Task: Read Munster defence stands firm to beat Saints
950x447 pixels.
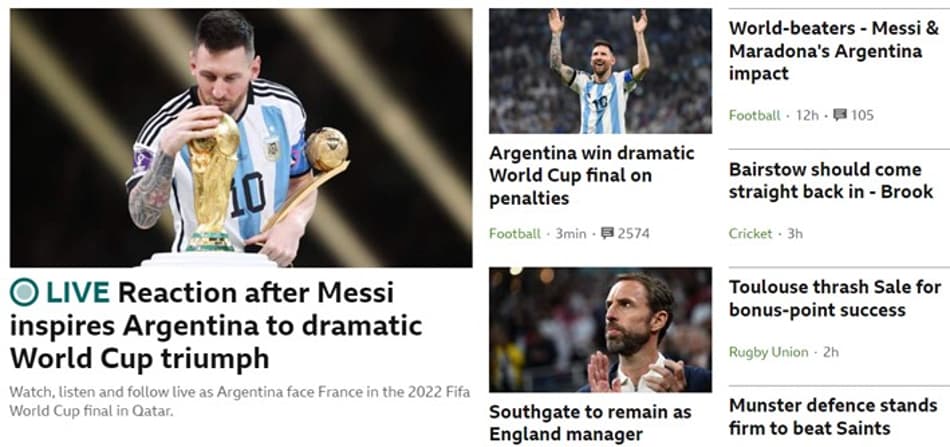Action: click(x=832, y=417)
